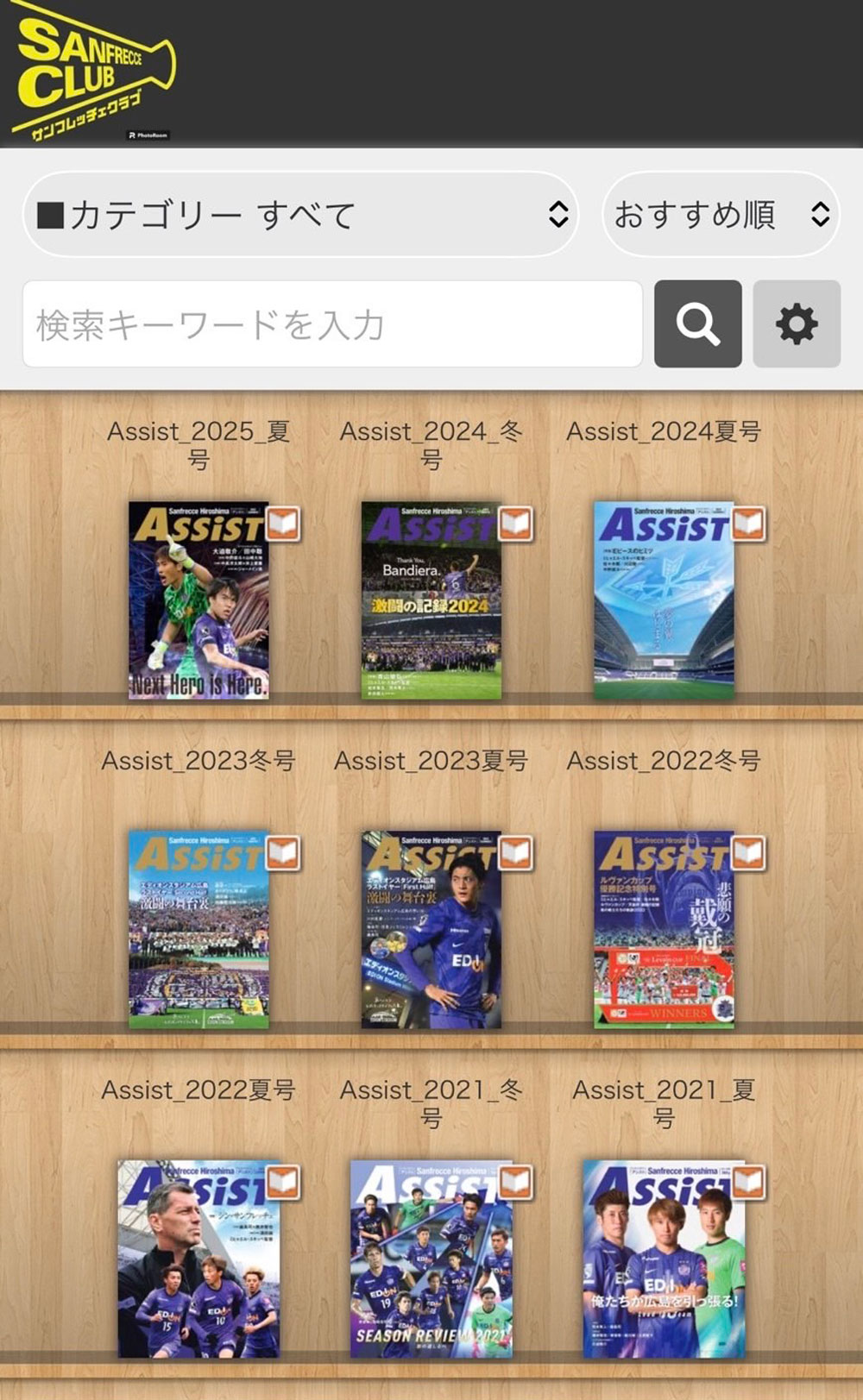Open the Assist_2021_夏号 magazine cover

click(x=665, y=1264)
